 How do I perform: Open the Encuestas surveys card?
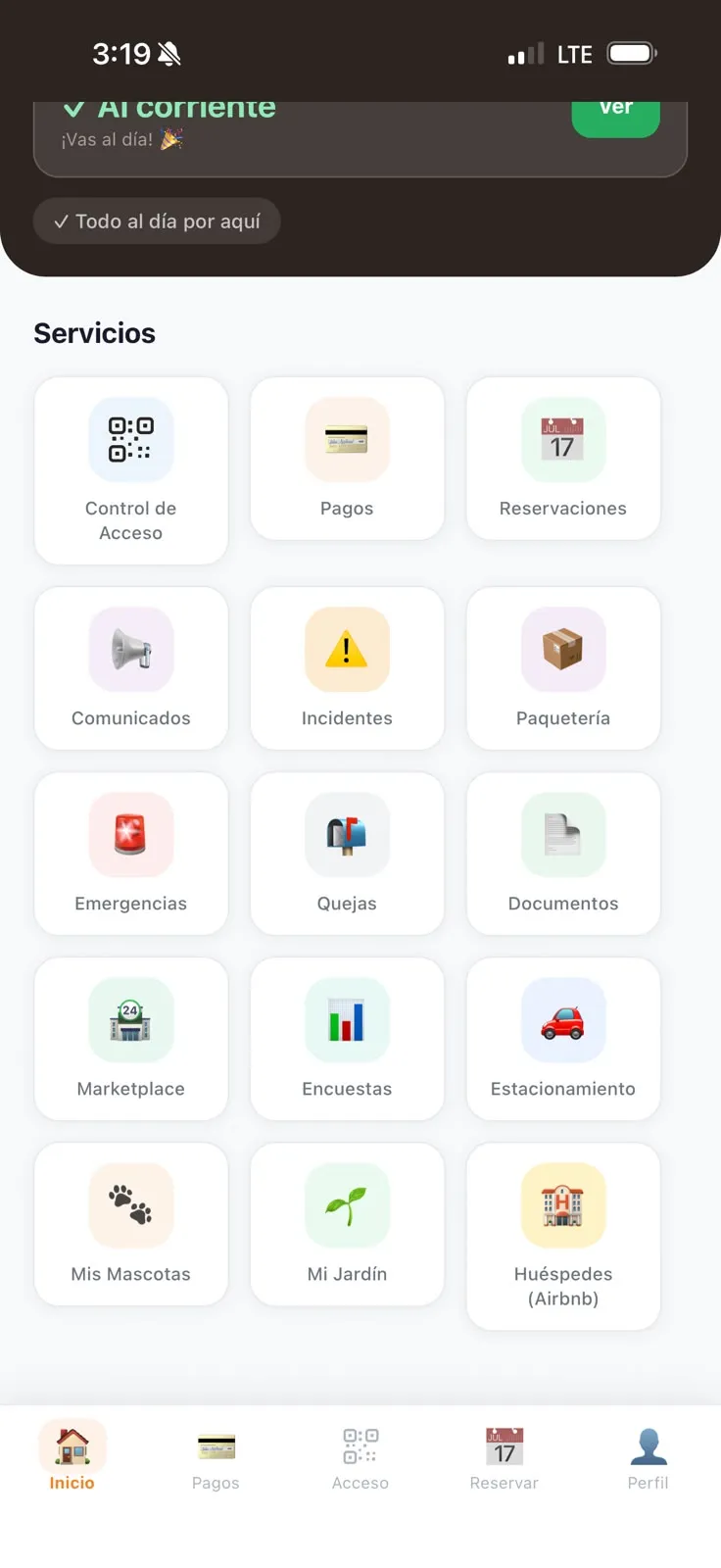(347, 1039)
